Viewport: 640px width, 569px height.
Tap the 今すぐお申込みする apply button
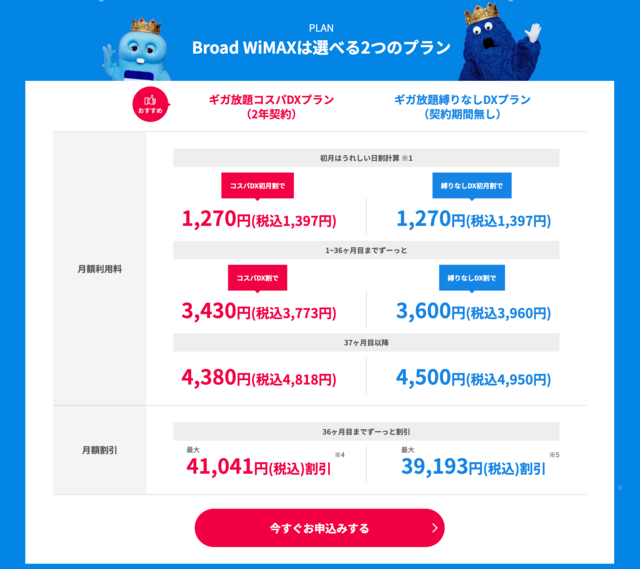click(319, 527)
